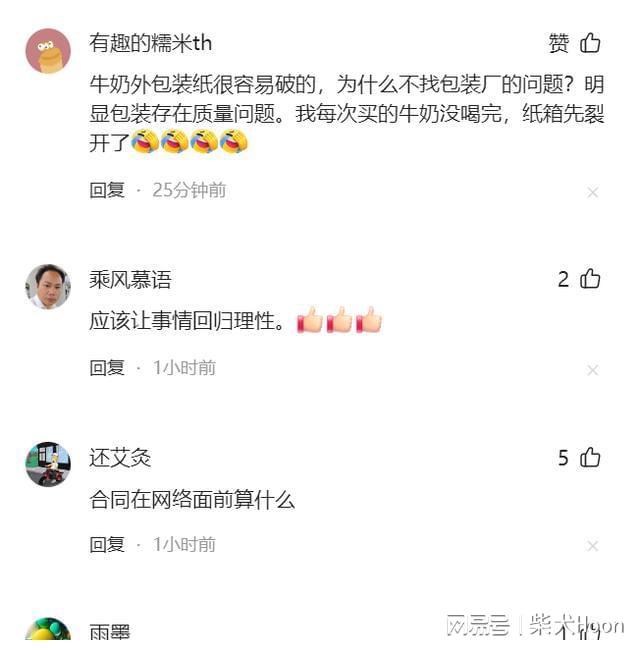Like 还艾灸's comment
The width and height of the screenshot is (640, 650).
[590, 457]
